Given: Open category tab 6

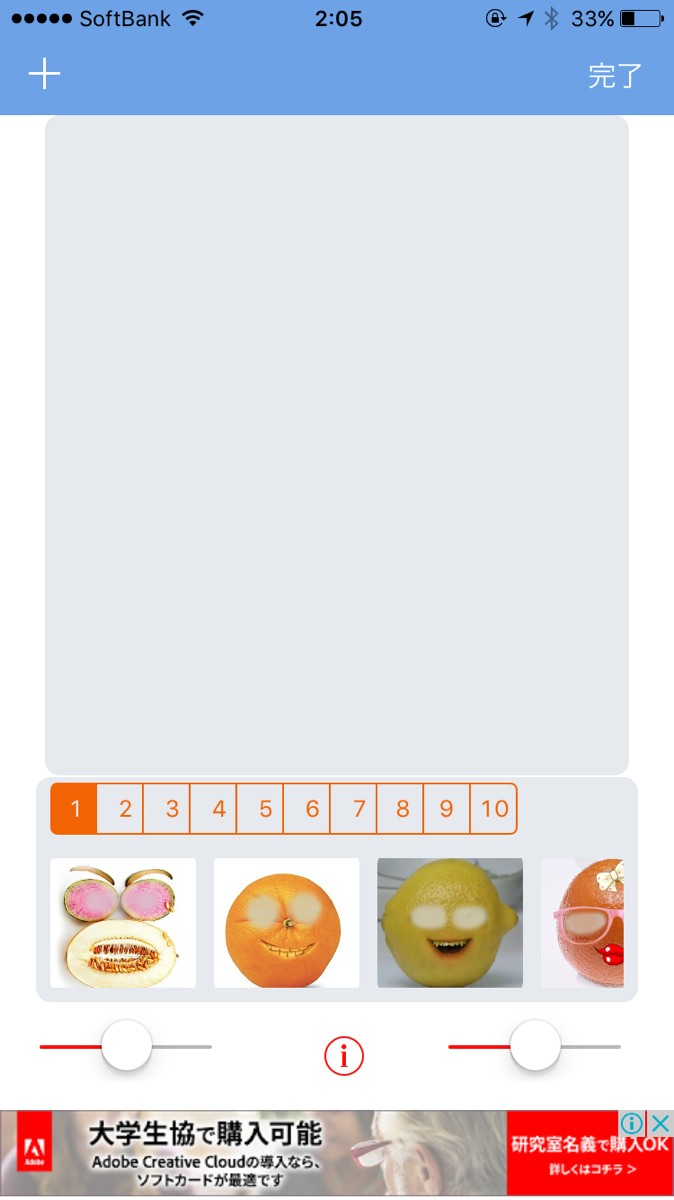Looking at the screenshot, I should click(x=312, y=809).
